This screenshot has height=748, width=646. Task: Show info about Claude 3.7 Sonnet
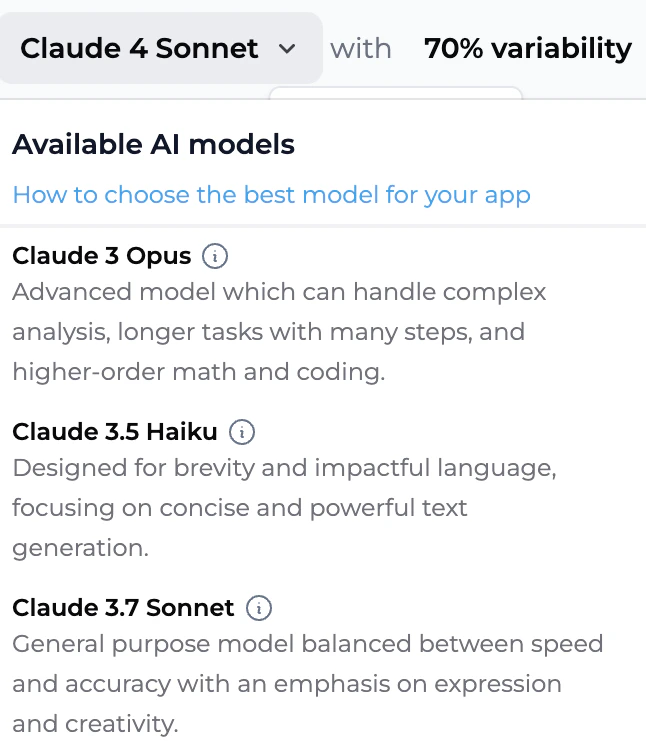point(259,607)
